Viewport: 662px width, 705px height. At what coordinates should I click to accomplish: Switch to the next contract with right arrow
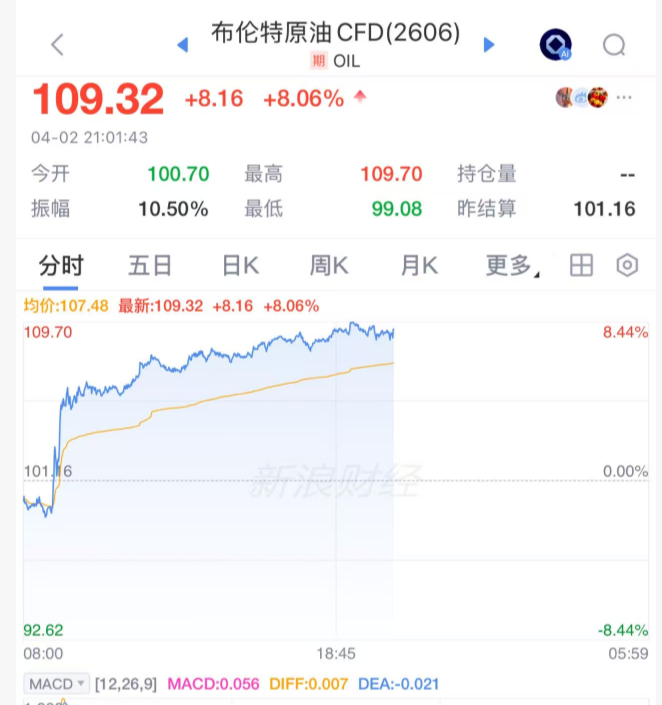pos(489,45)
